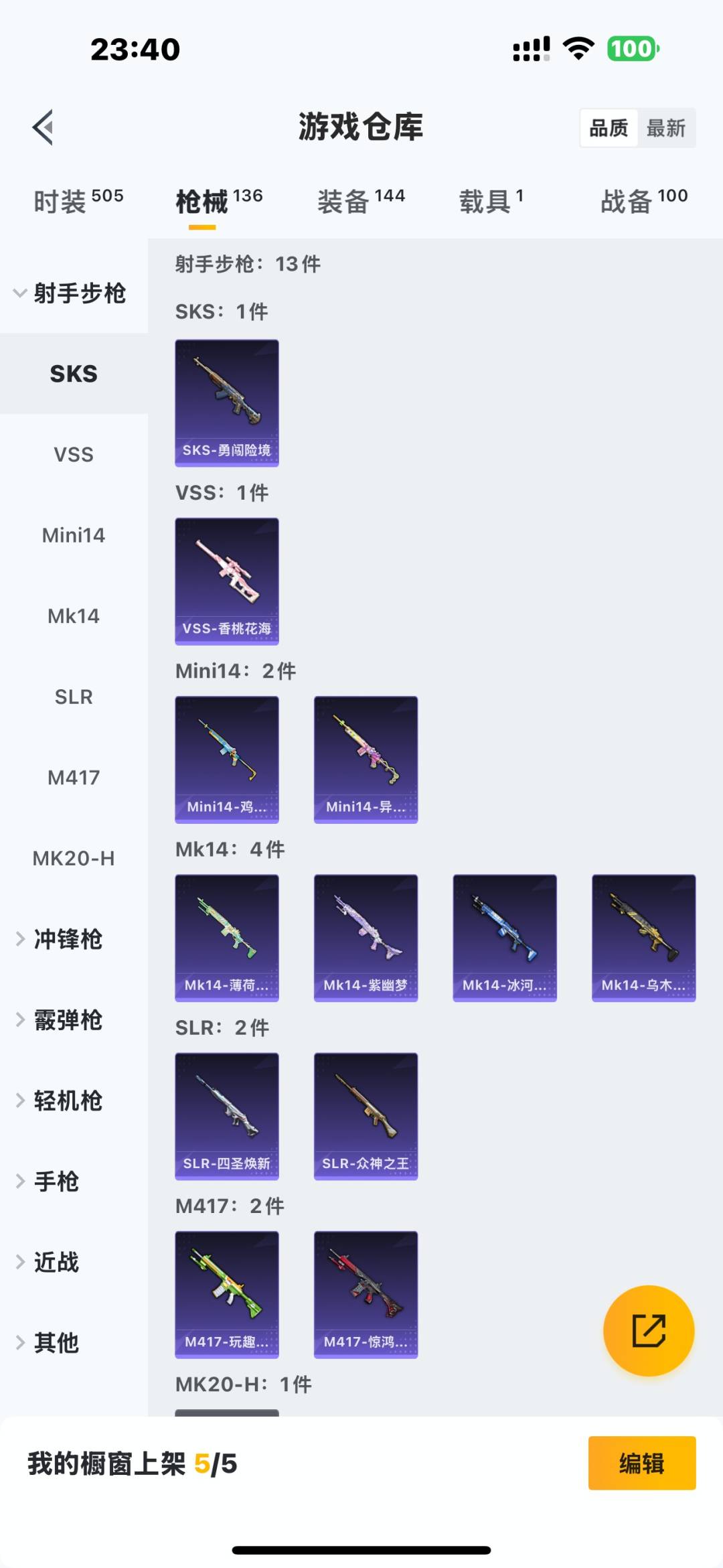Expand the 霰弹枪 category
This screenshot has width=723, height=1568.
67,1020
